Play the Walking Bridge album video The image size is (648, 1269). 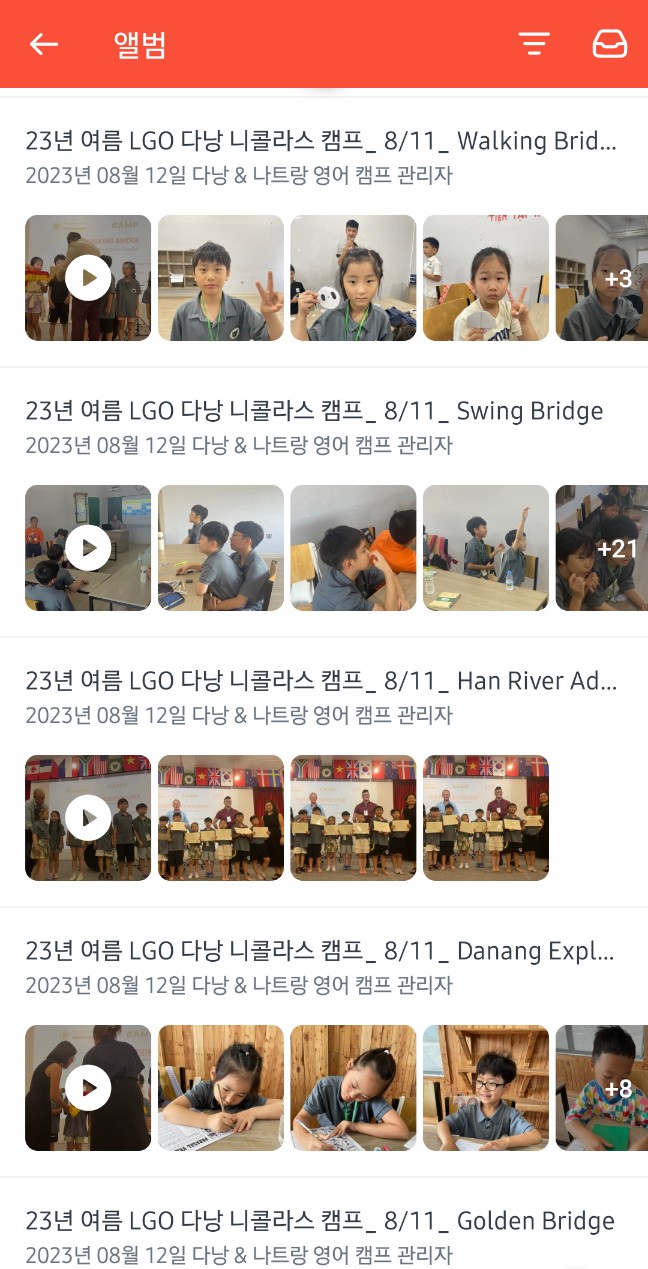(88, 278)
